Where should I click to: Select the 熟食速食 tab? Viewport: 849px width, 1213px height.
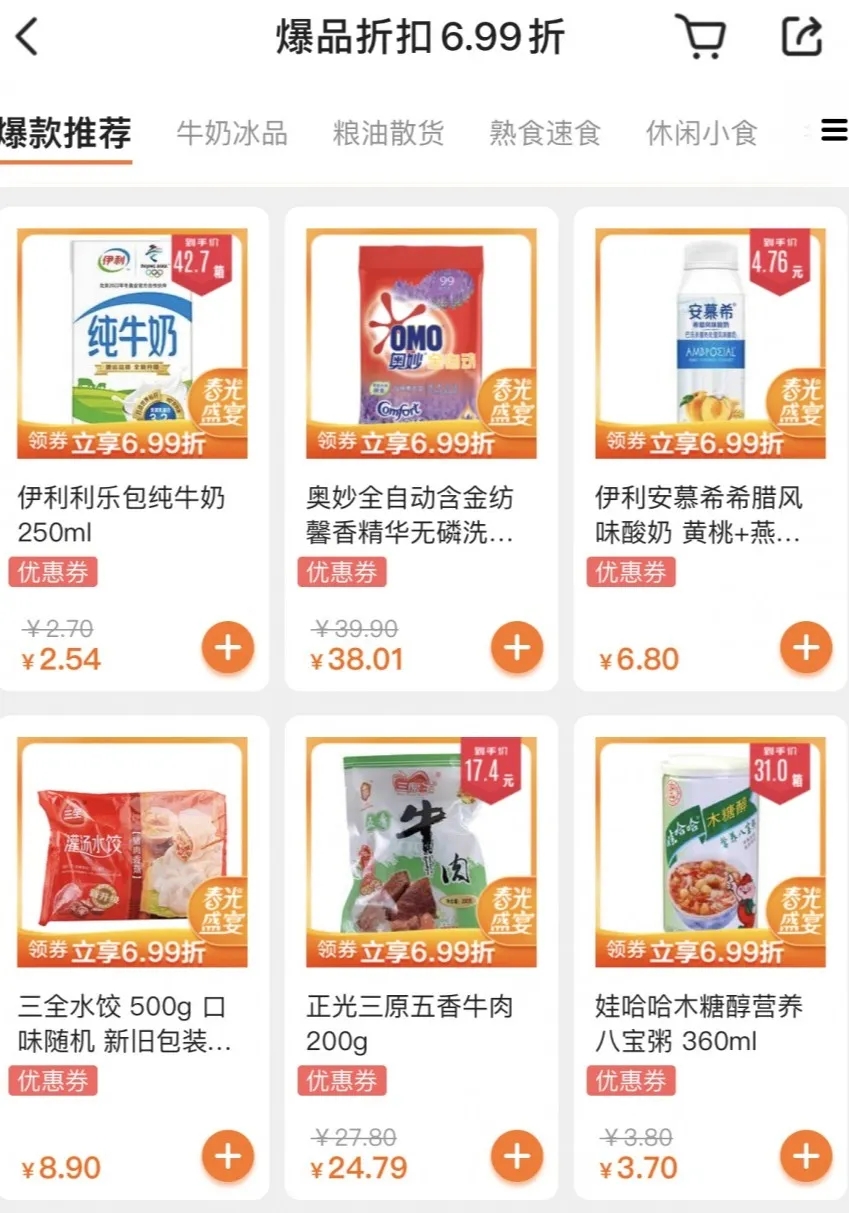click(x=545, y=133)
